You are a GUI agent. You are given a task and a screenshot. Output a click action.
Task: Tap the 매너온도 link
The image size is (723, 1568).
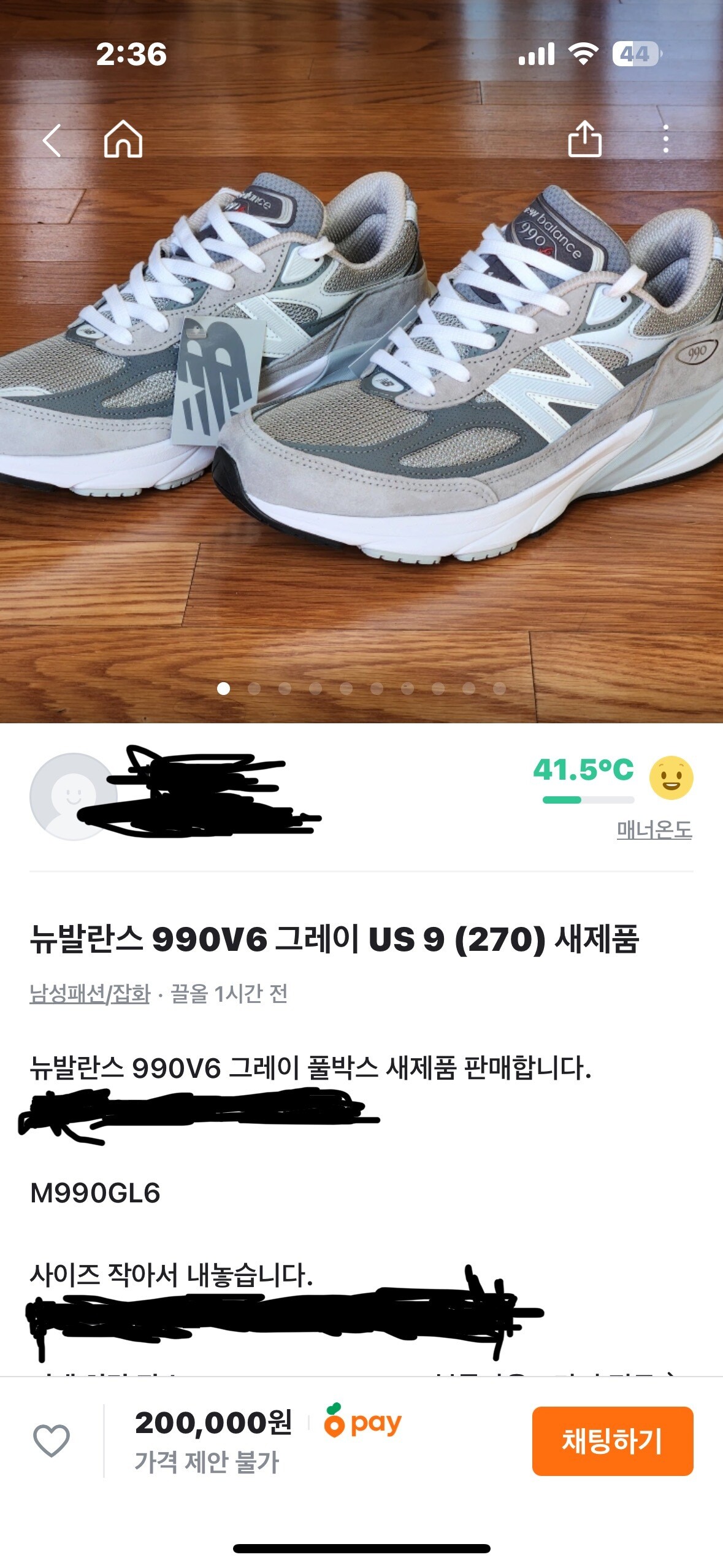654,829
